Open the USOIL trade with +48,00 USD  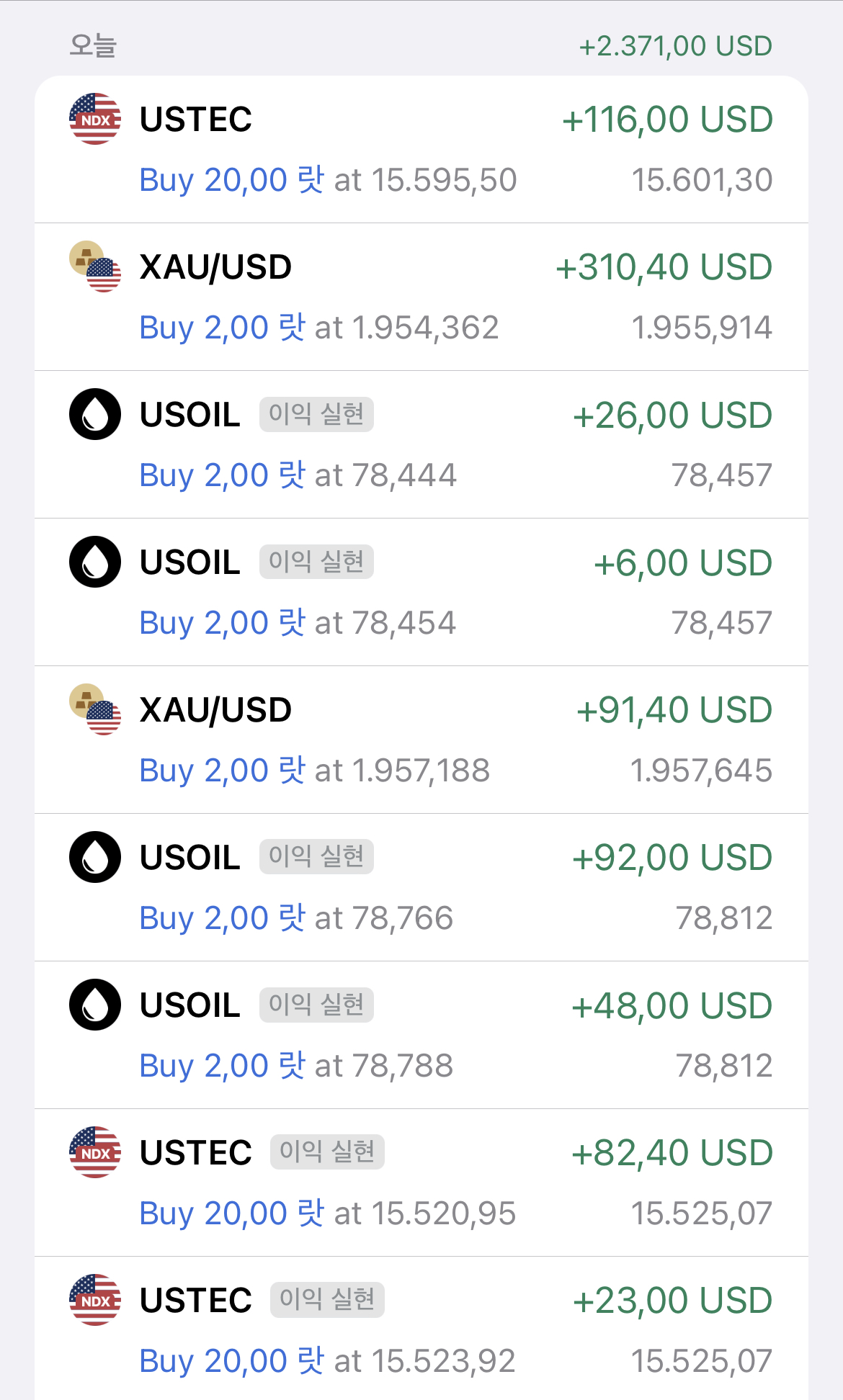[421, 1035]
